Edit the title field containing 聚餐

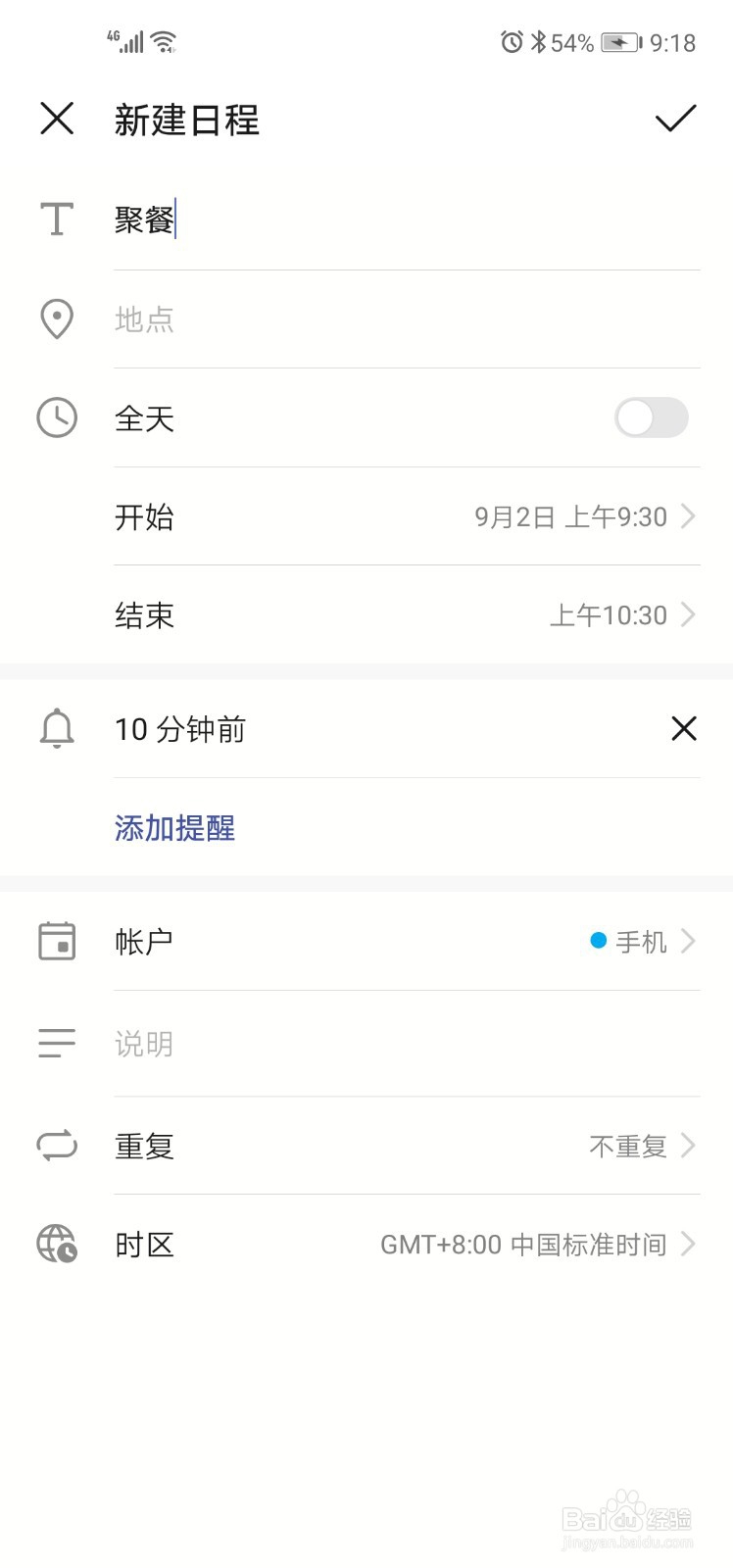pyautogui.click(x=407, y=220)
